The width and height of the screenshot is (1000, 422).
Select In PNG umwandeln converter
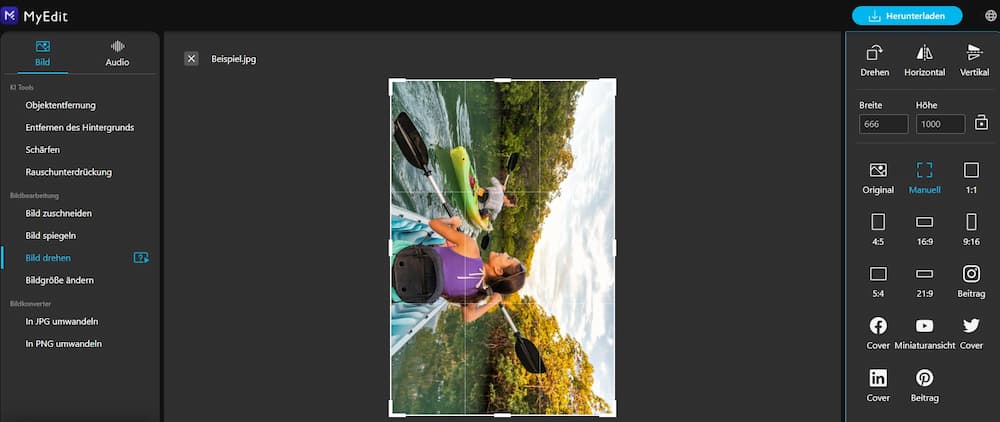click(63, 343)
